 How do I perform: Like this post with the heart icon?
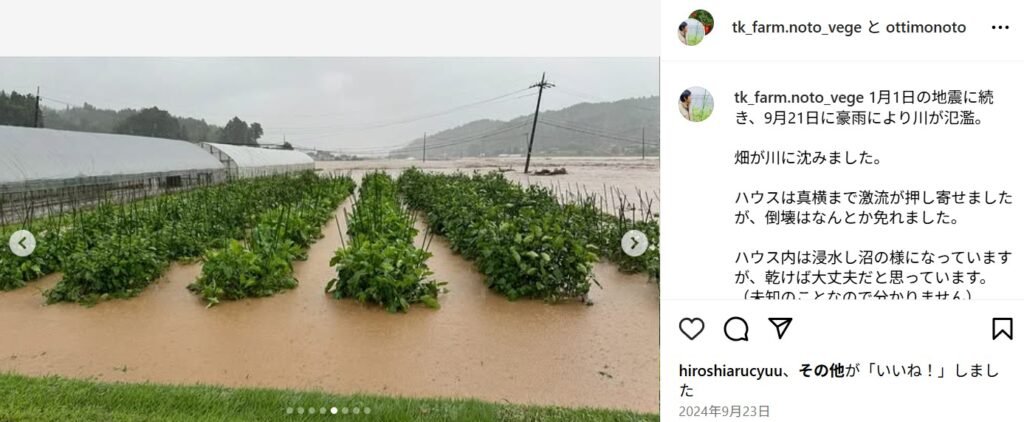click(692, 328)
